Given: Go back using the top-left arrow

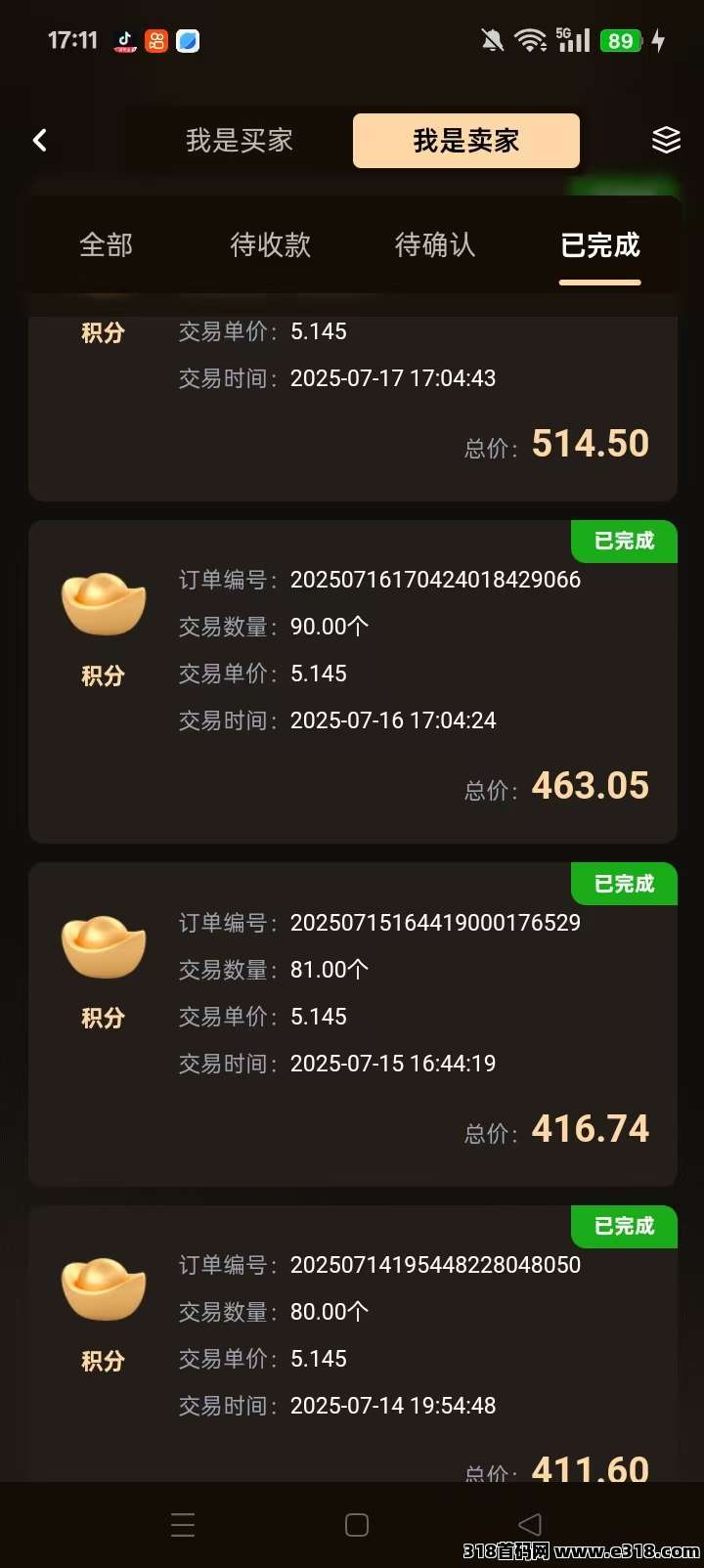Looking at the screenshot, I should pyautogui.click(x=40, y=141).
